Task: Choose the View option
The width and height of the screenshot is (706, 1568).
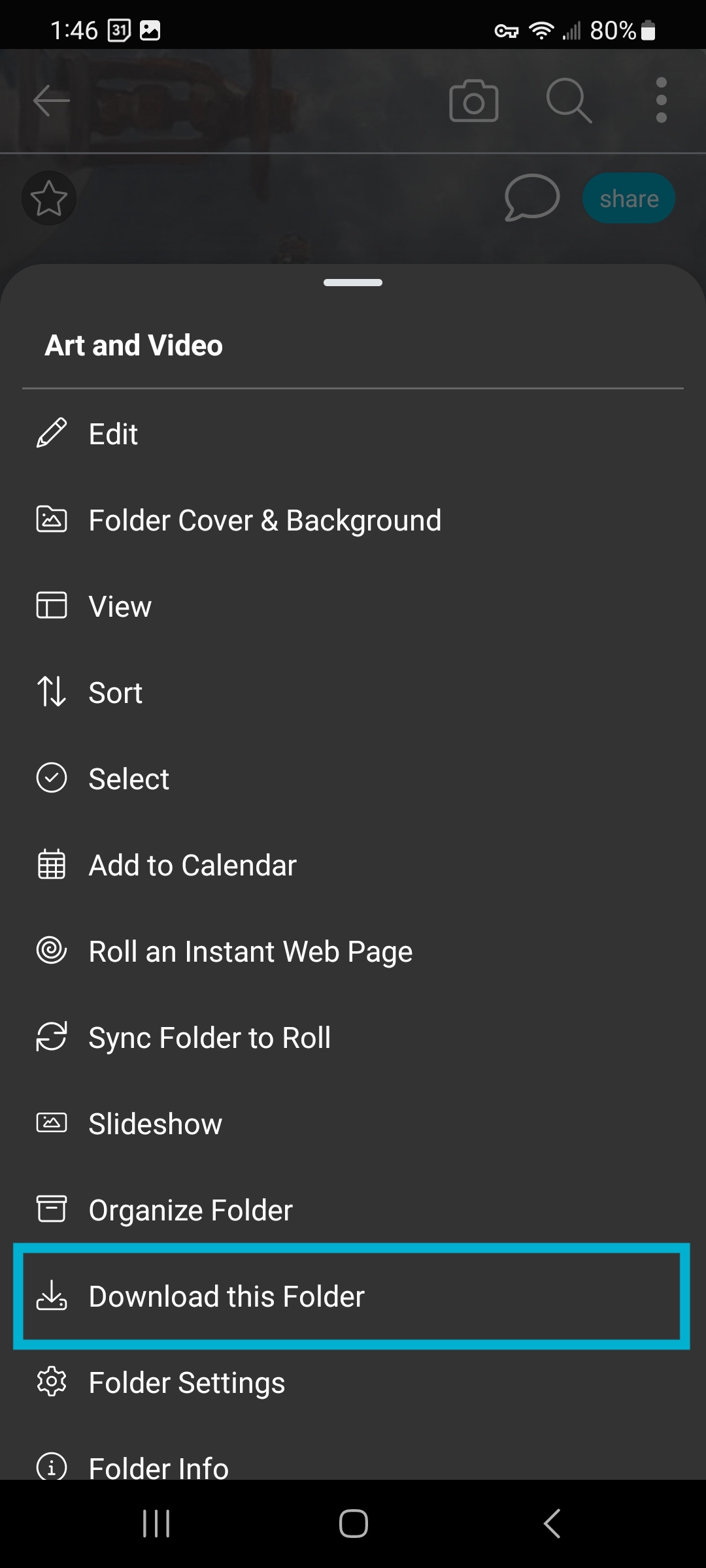Action: [x=353, y=606]
